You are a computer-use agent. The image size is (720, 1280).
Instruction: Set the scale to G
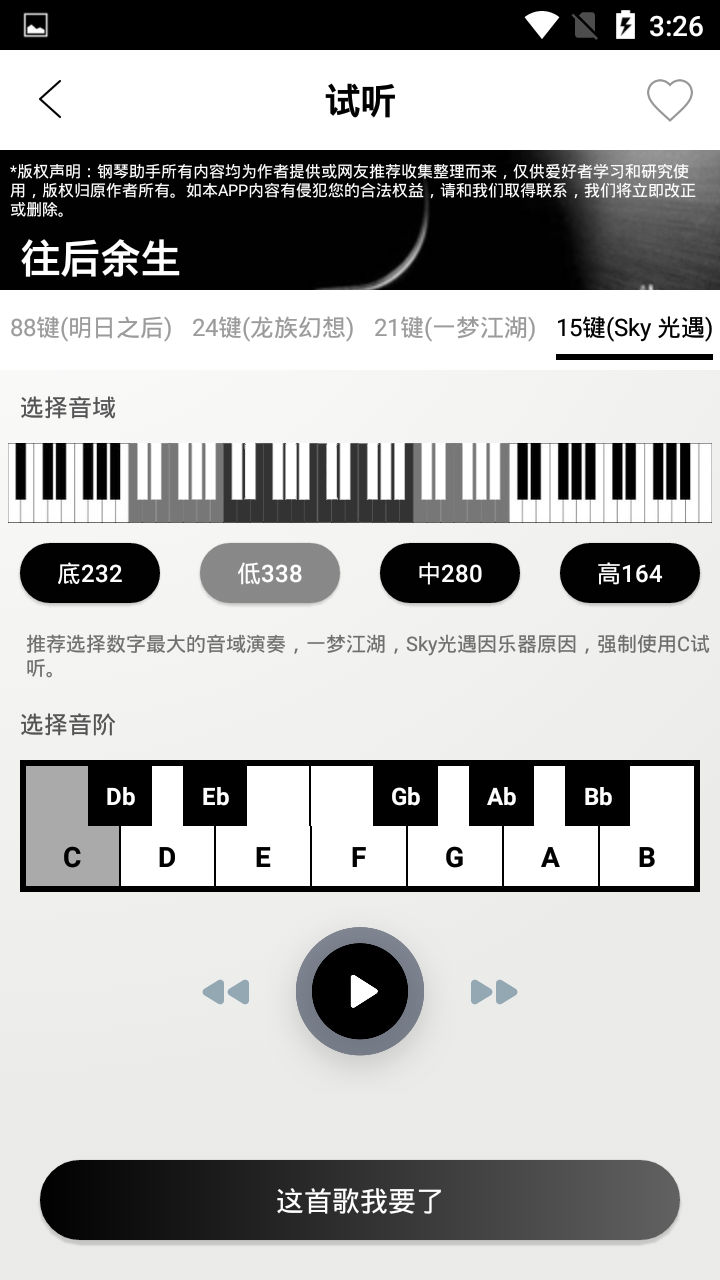click(454, 858)
